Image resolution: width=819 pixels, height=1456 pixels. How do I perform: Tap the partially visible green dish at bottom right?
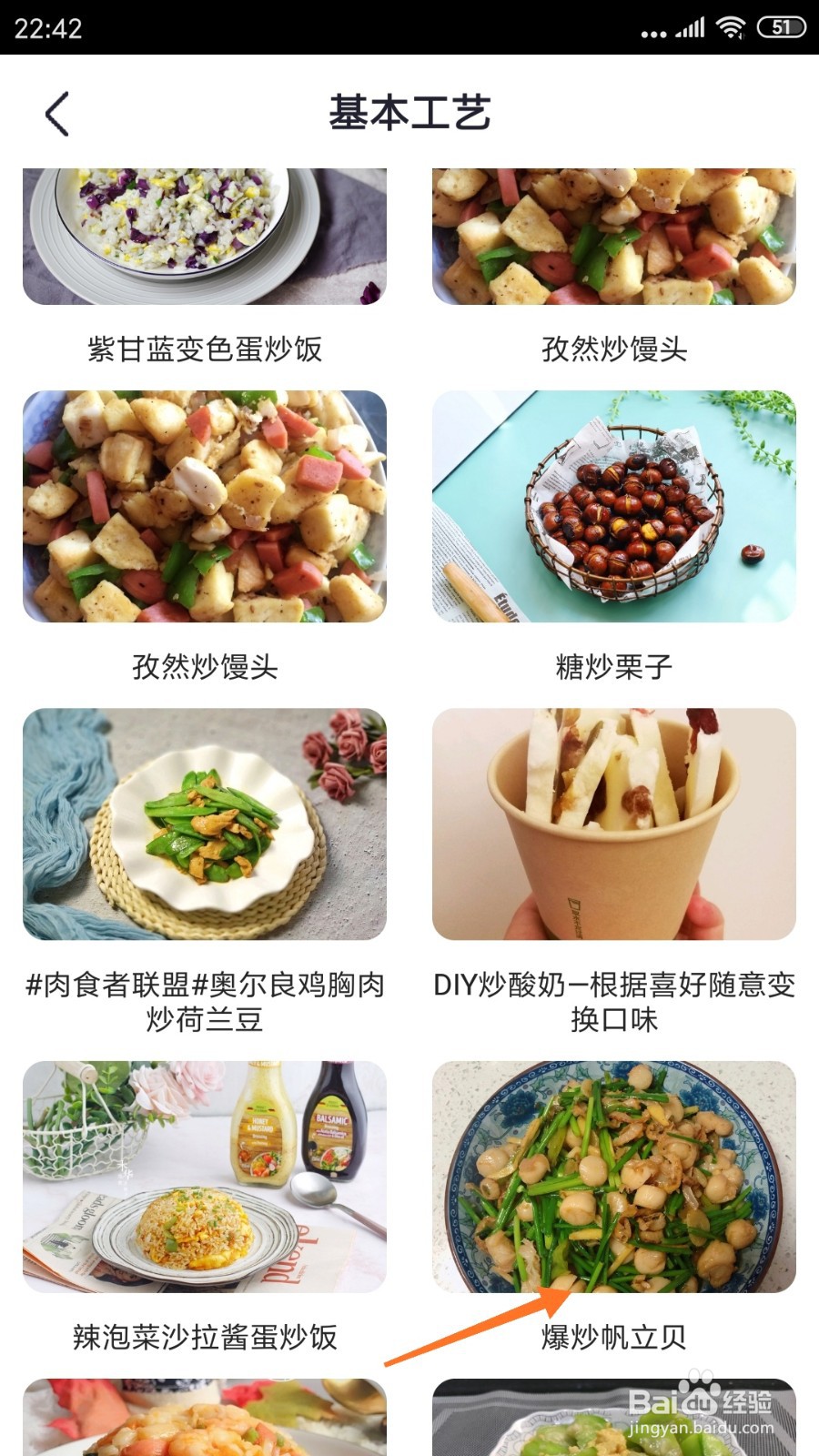point(616,1420)
